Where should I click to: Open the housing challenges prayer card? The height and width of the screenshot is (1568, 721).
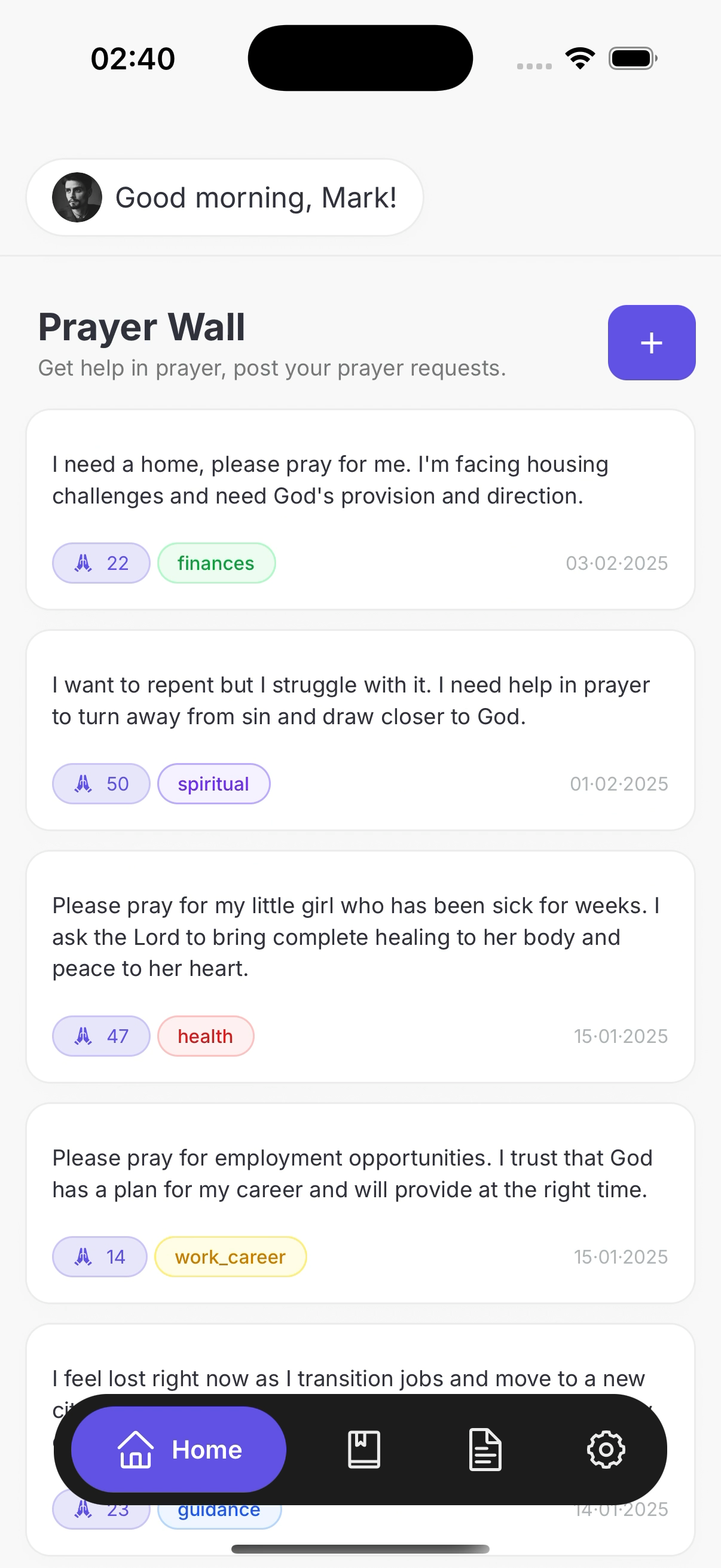point(360,481)
